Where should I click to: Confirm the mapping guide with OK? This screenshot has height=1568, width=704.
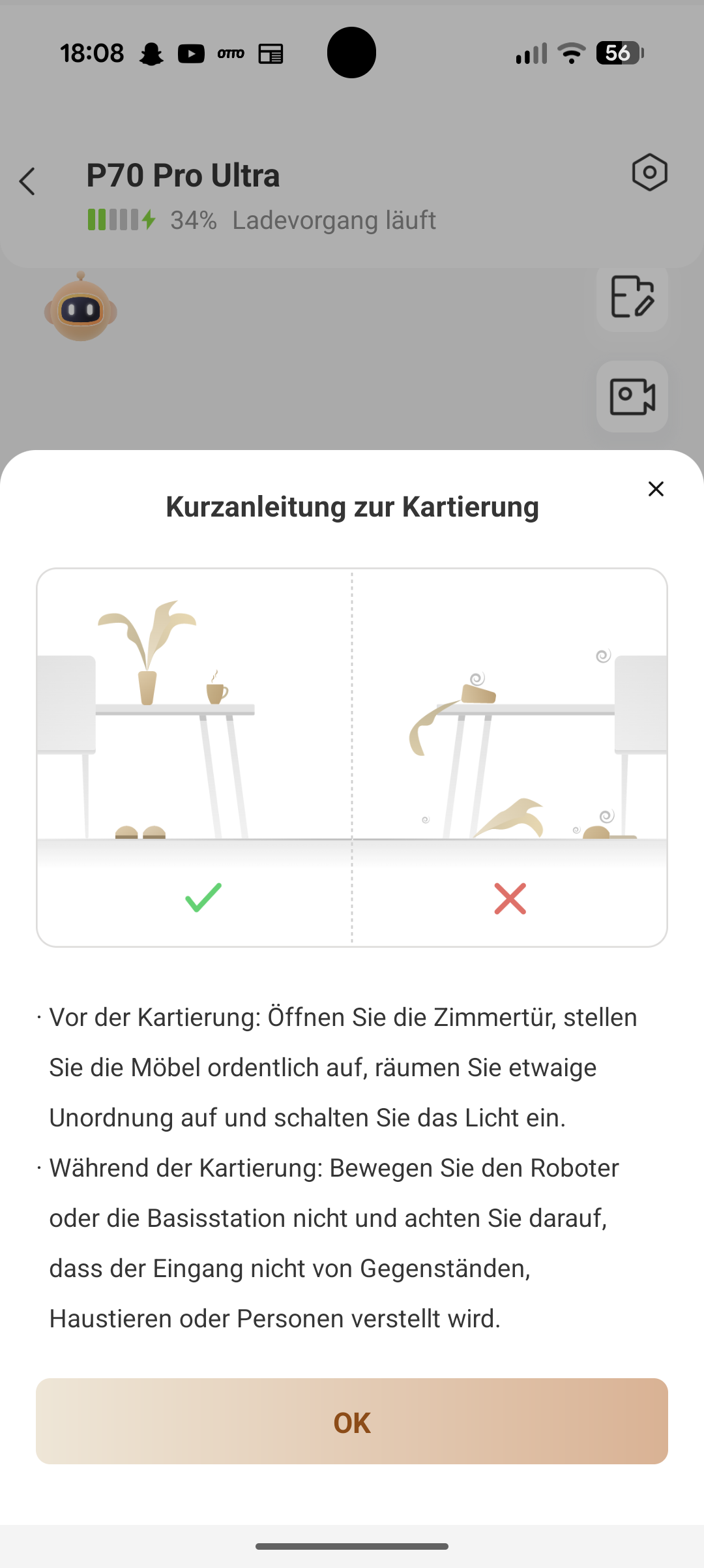(x=352, y=1422)
